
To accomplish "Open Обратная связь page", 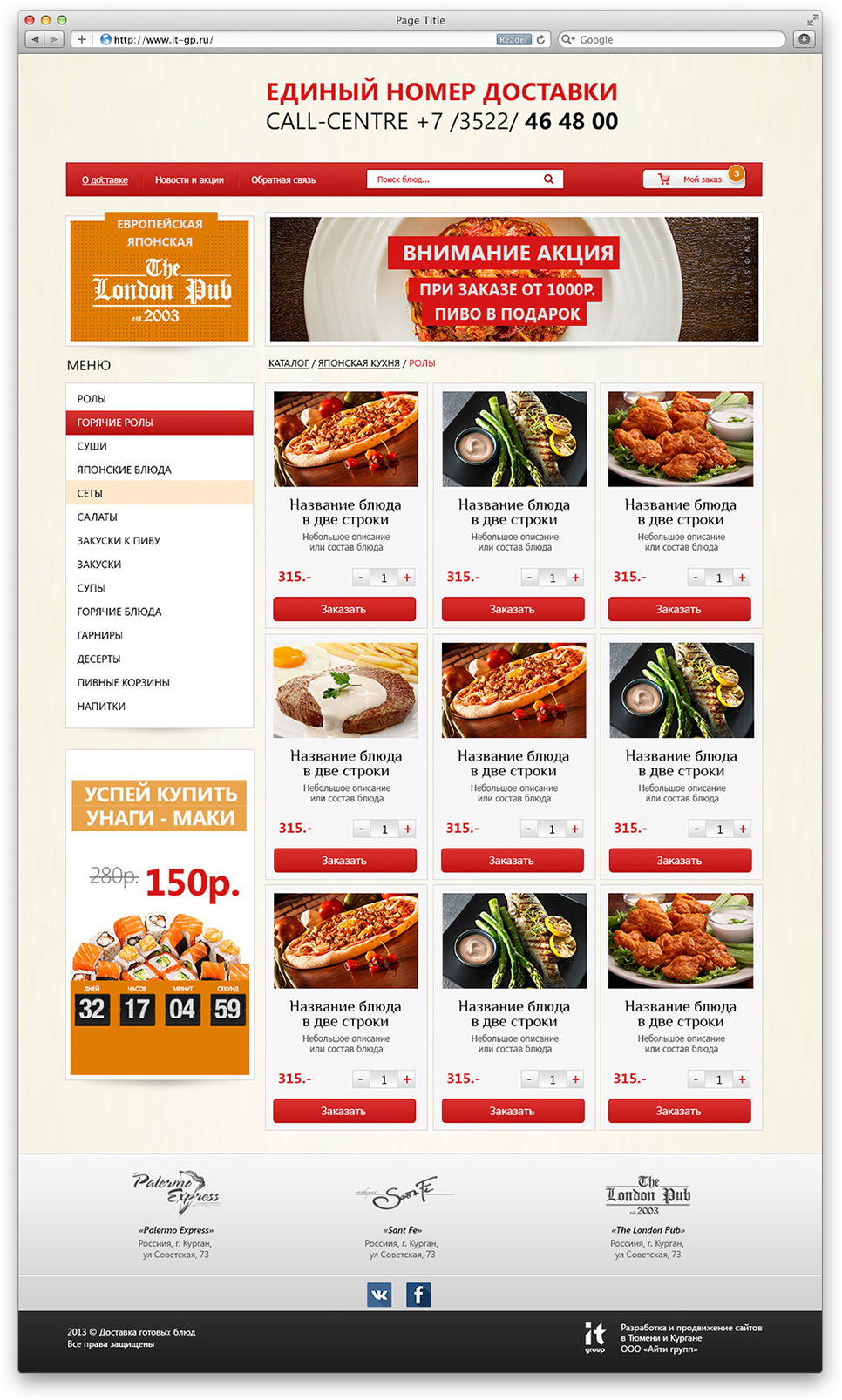I will (283, 180).
